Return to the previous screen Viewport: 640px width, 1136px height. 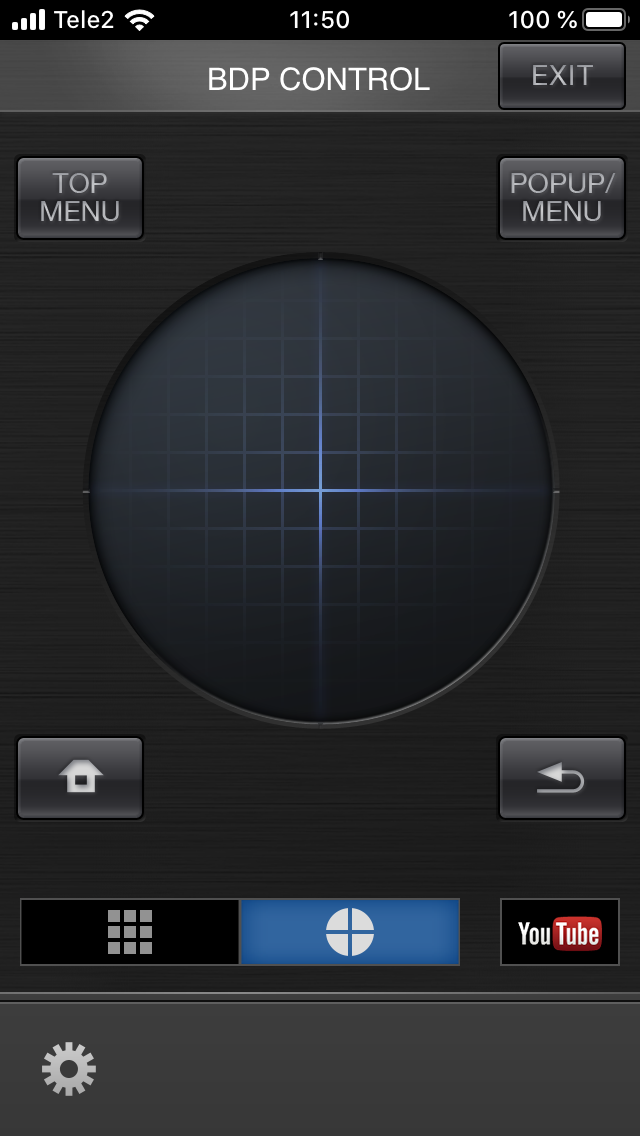pyautogui.click(x=561, y=777)
